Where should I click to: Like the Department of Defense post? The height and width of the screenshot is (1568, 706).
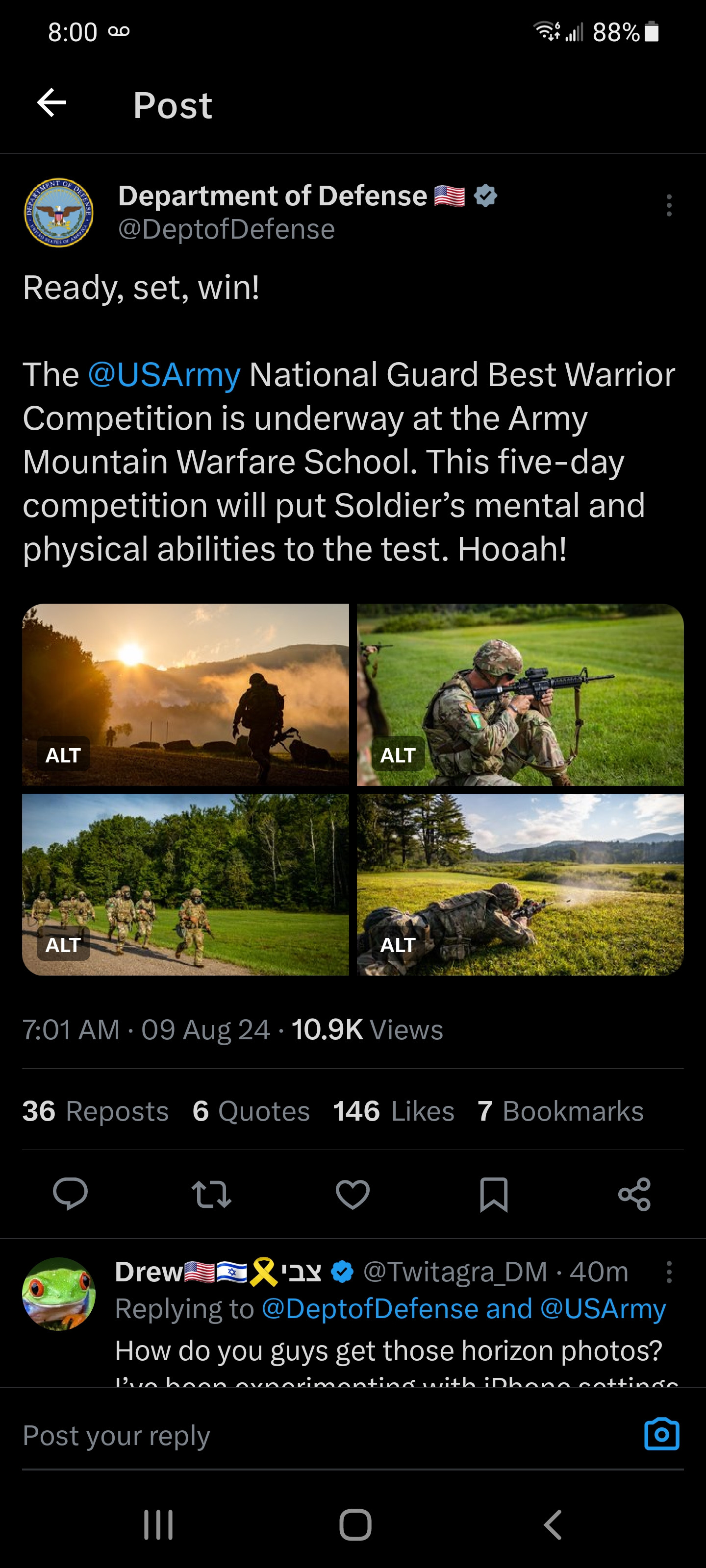click(x=353, y=1194)
